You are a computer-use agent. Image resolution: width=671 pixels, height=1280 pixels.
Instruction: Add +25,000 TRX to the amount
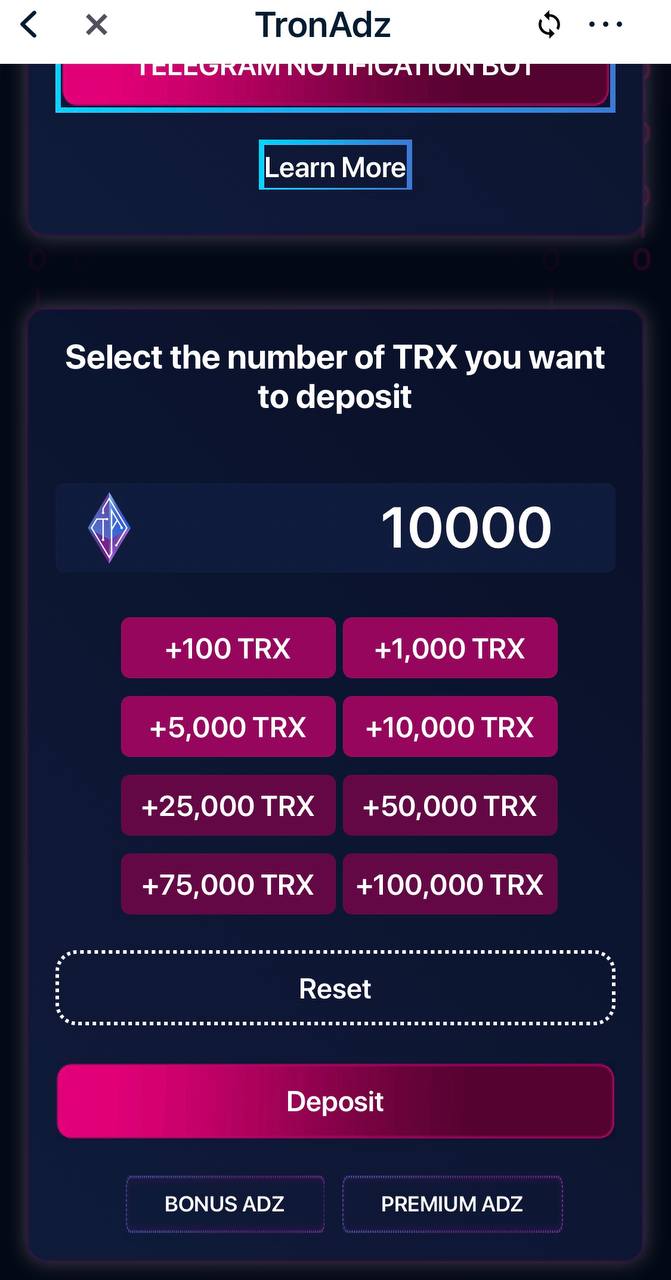[228, 806]
